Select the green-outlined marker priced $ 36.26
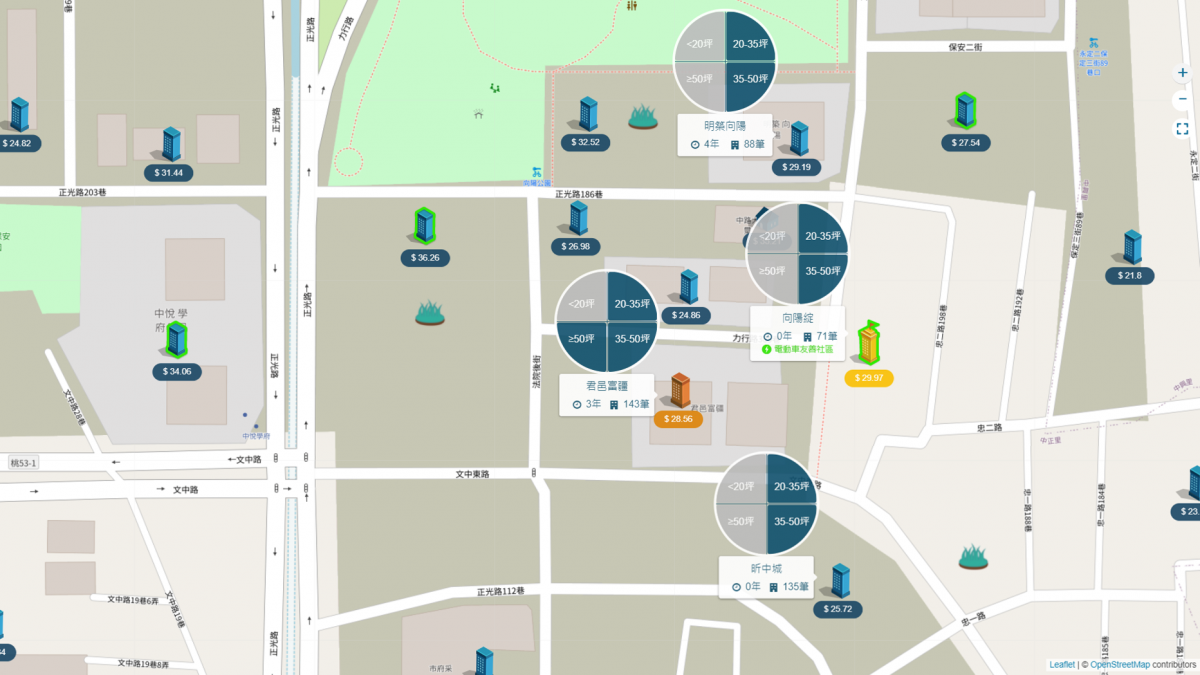The height and width of the screenshot is (675, 1200). [x=425, y=227]
